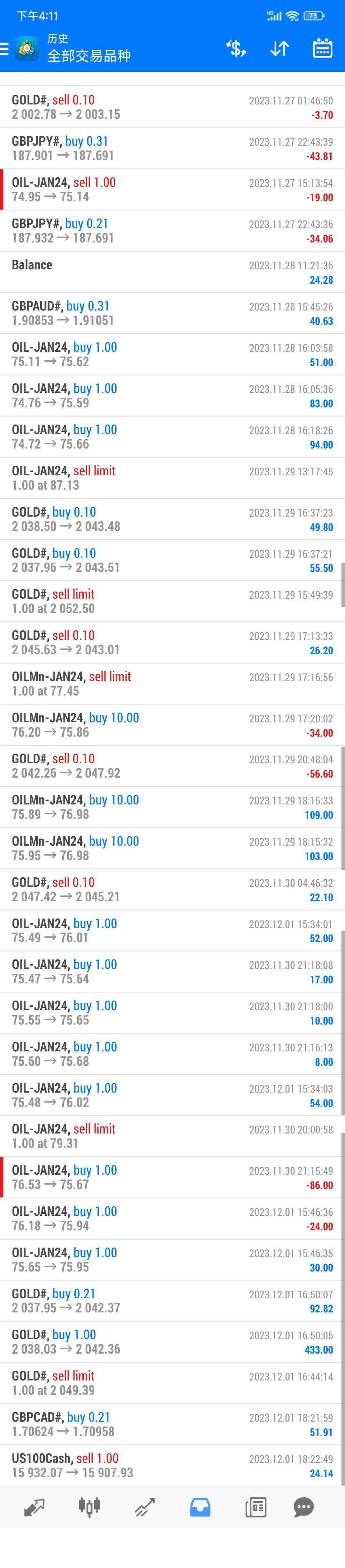
Task: Open the GBPAUD# buy 0.31 trade
Action: click(172, 313)
